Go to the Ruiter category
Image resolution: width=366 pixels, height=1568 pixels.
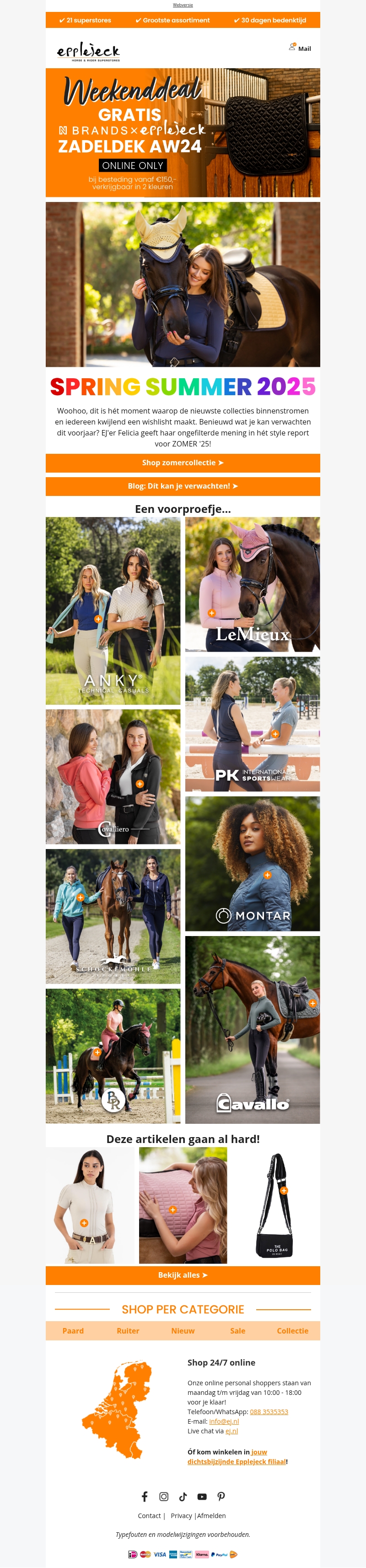[x=128, y=1331]
